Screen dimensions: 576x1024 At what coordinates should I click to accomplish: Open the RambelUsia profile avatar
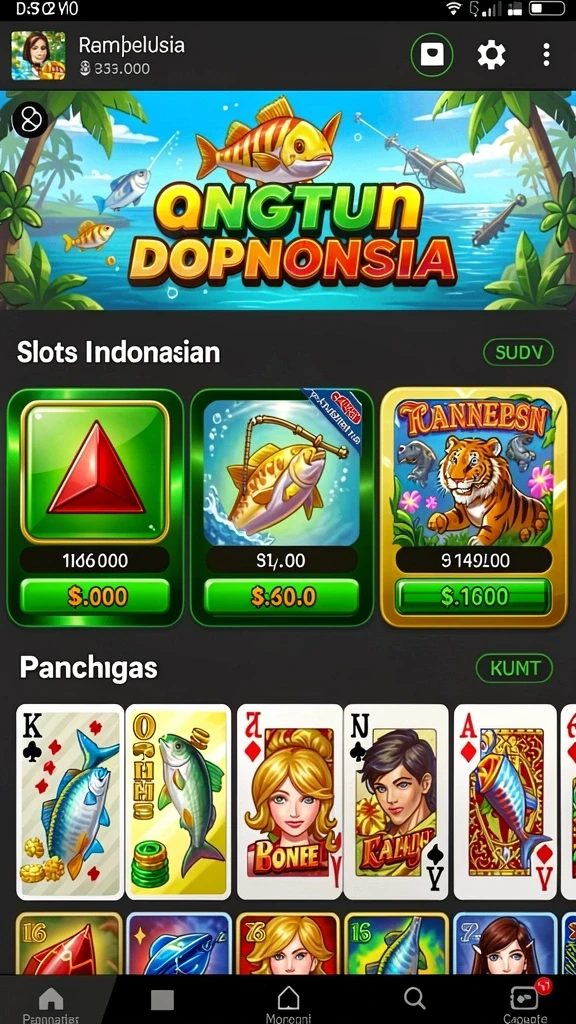click(x=38, y=56)
